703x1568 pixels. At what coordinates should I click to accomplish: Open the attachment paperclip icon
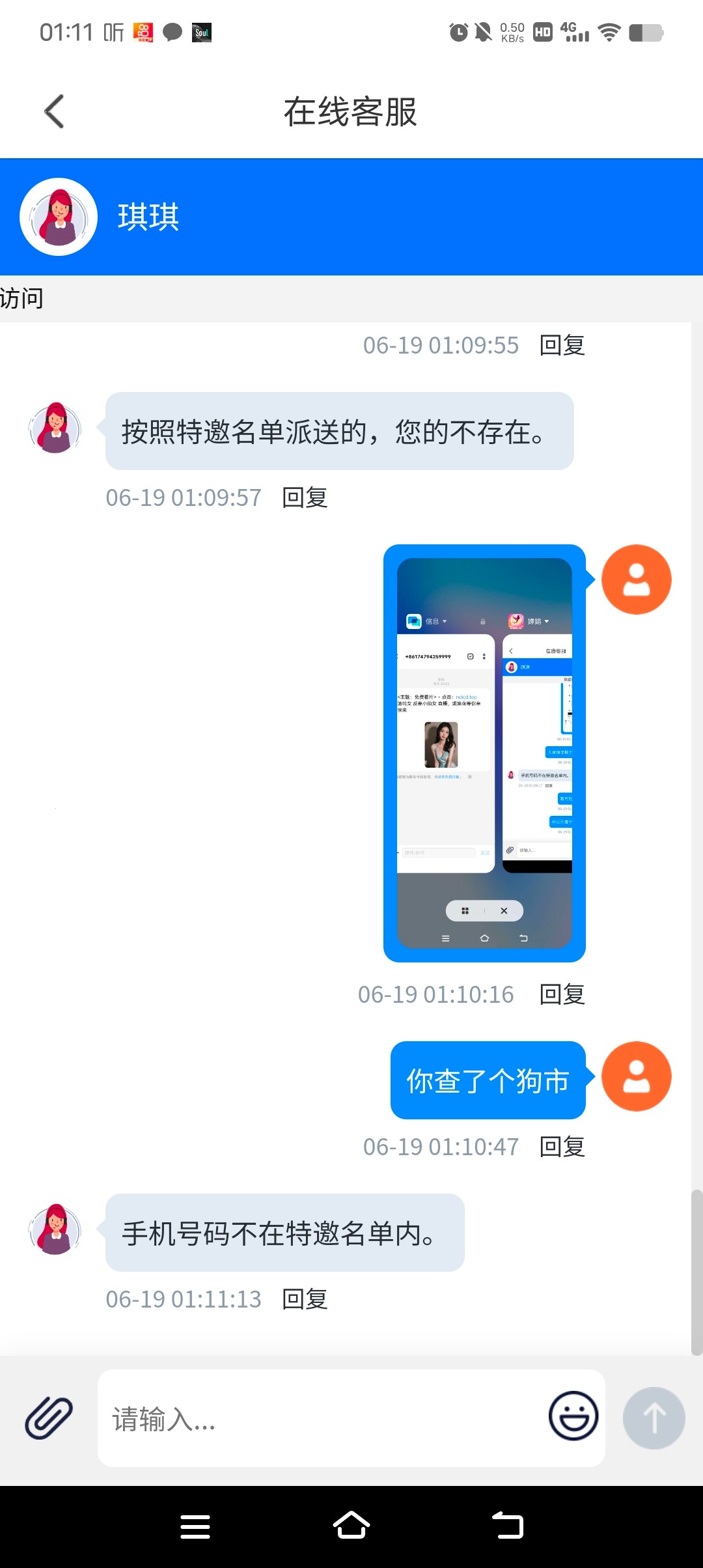point(49,1418)
